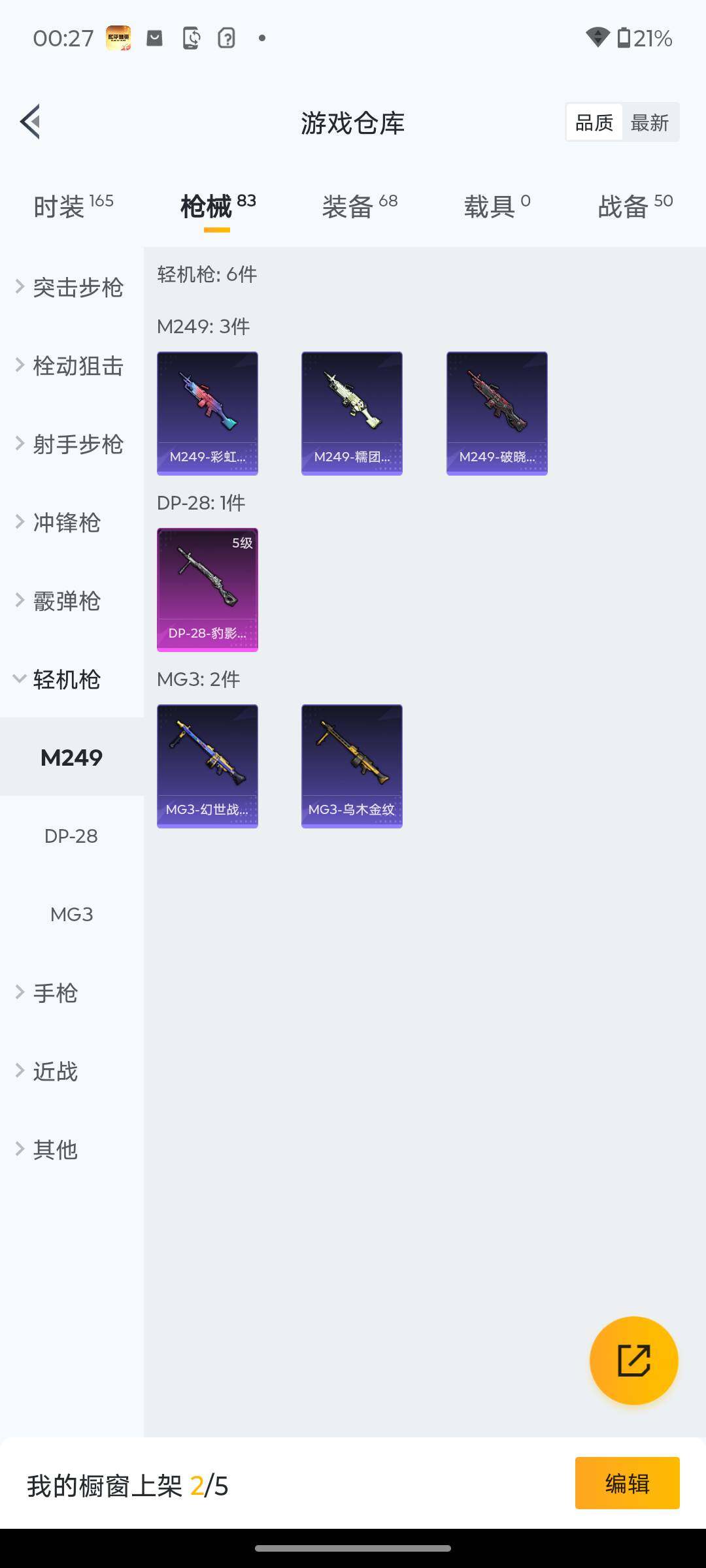Open the DP-28-豹影 level 5 skin
Image resolution: width=706 pixels, height=1568 pixels.
pos(207,589)
